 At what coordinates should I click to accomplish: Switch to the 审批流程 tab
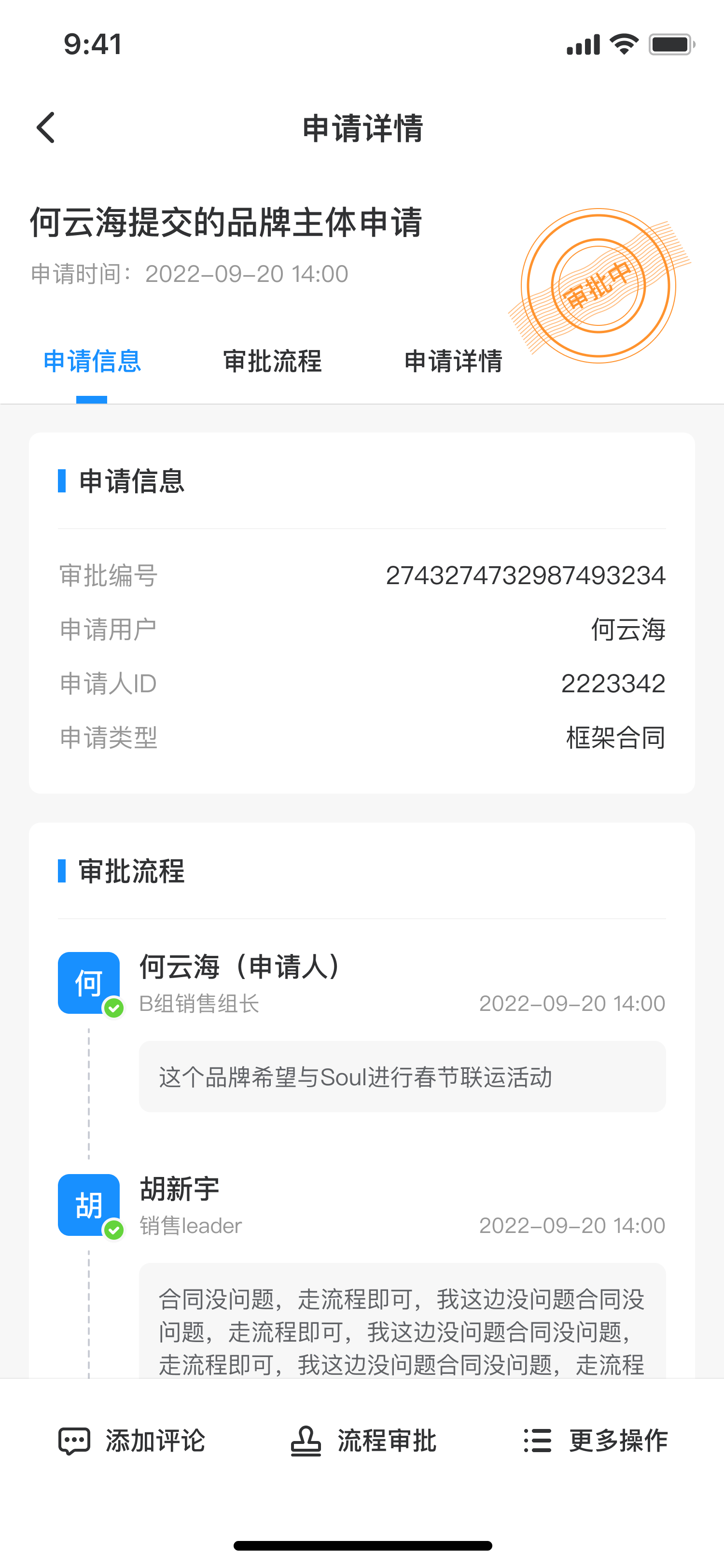tap(272, 361)
